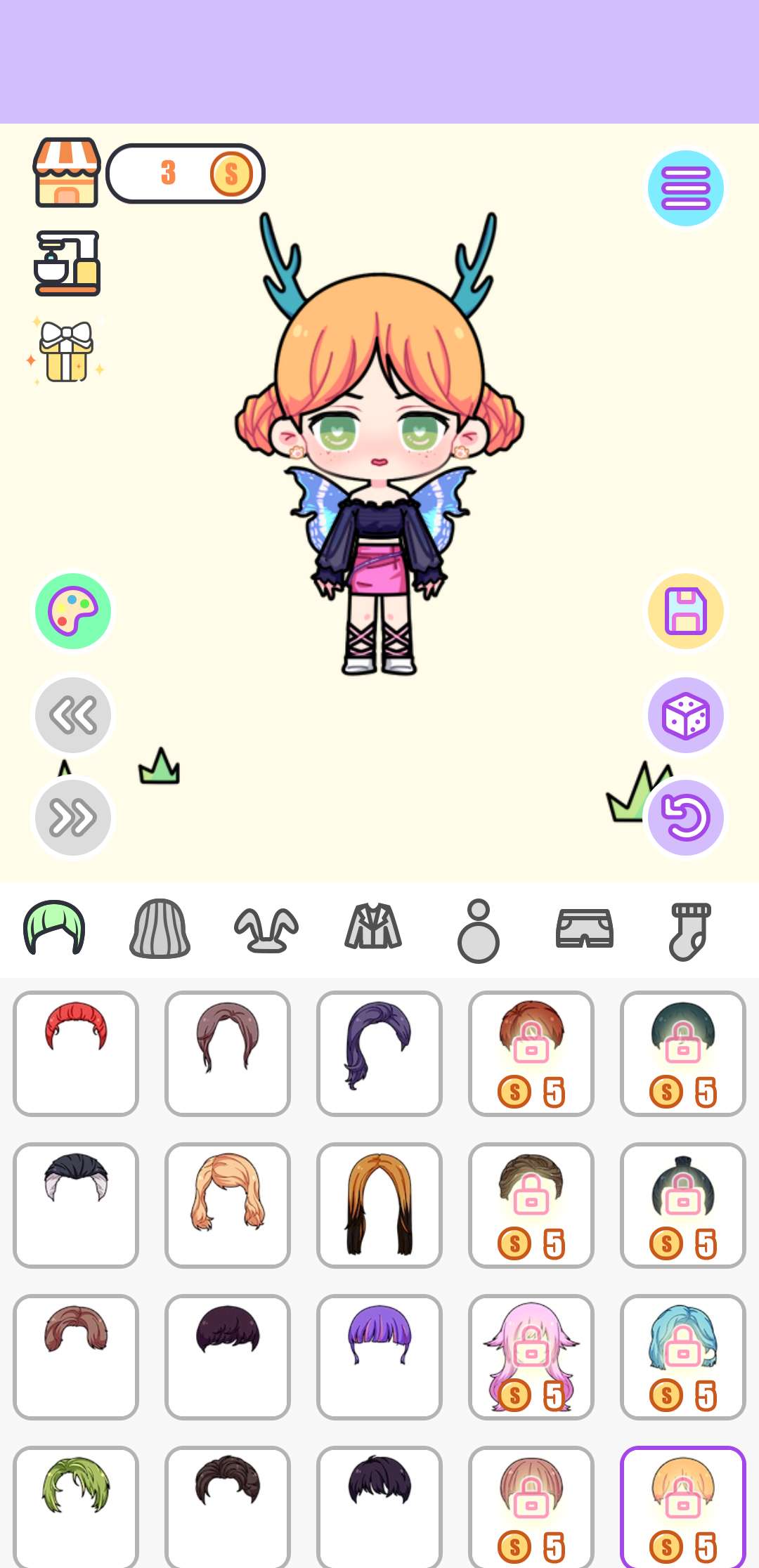This screenshot has height=1568, width=759.
Task: Save the character with floppy disk icon
Action: pos(685,611)
